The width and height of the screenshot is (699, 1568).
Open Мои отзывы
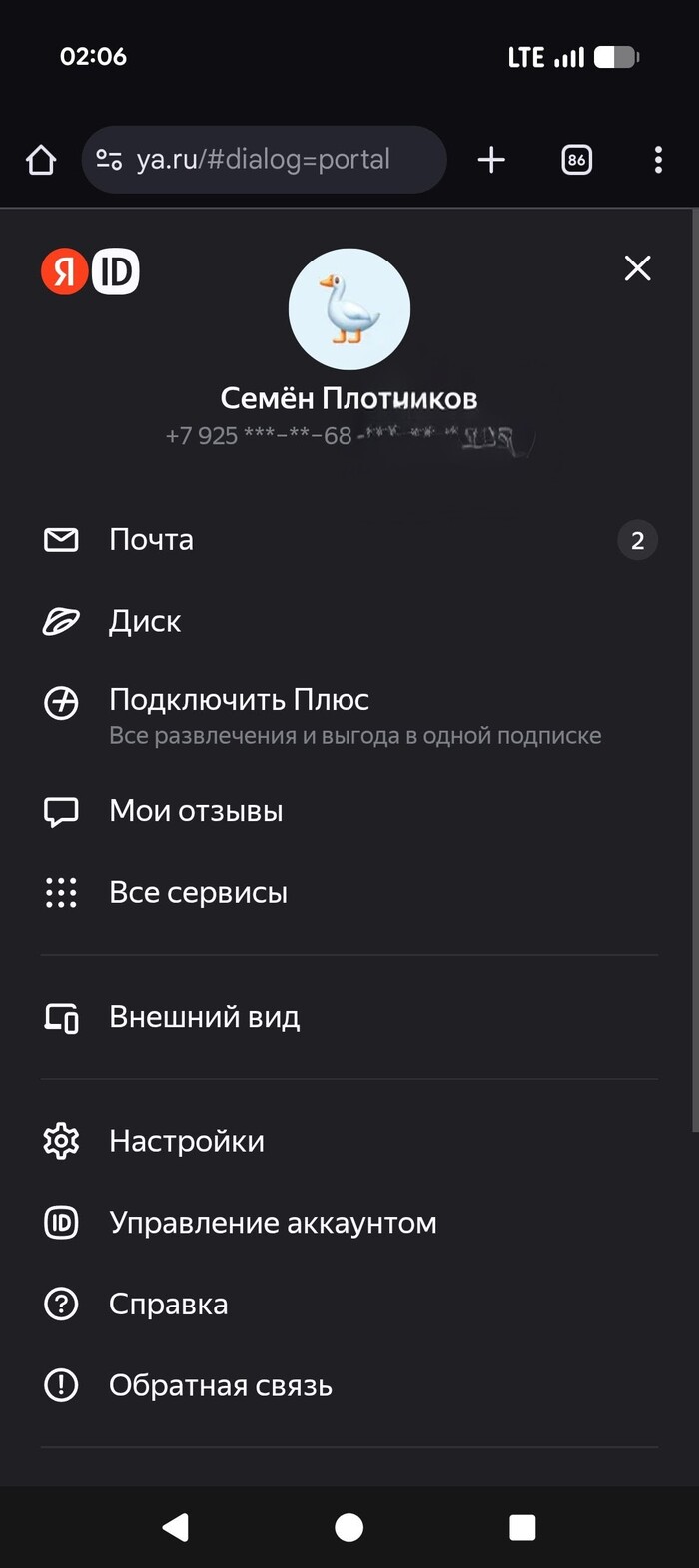click(x=349, y=811)
